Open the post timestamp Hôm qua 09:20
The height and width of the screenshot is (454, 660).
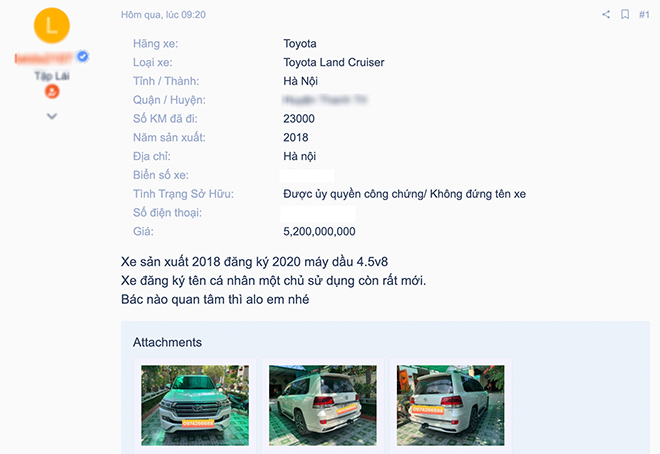[x=163, y=15]
